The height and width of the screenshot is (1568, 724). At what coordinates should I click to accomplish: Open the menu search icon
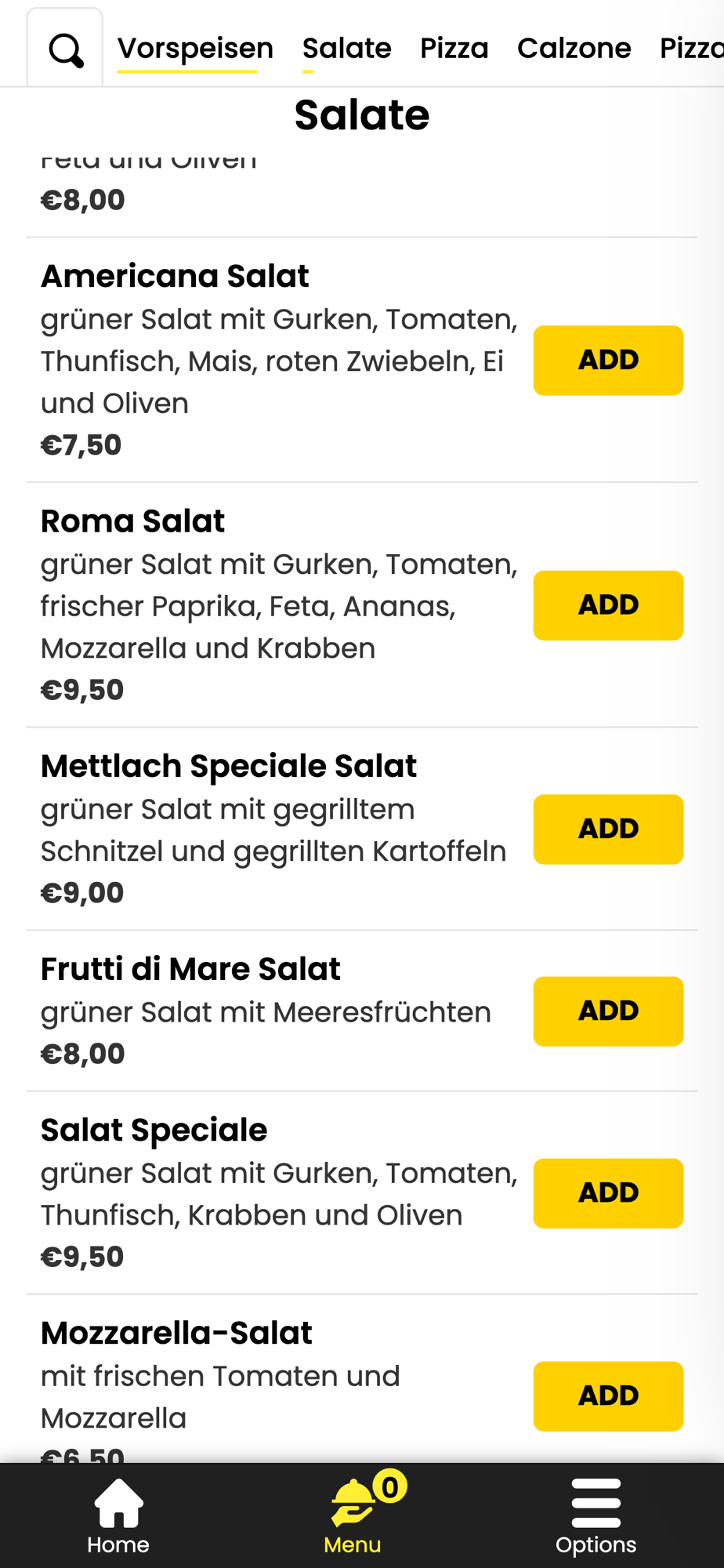click(x=66, y=50)
